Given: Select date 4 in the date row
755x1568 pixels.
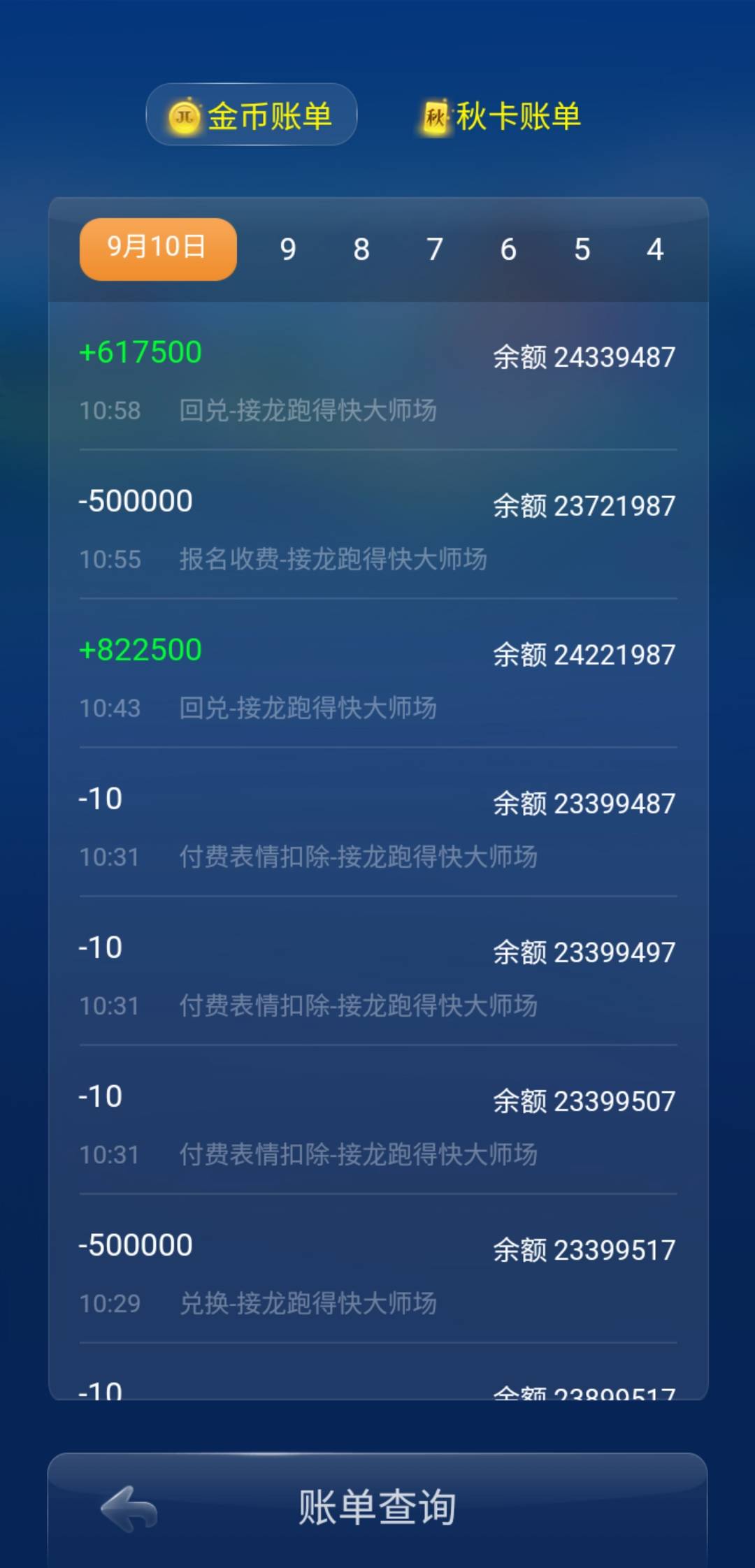Looking at the screenshot, I should 655,249.
